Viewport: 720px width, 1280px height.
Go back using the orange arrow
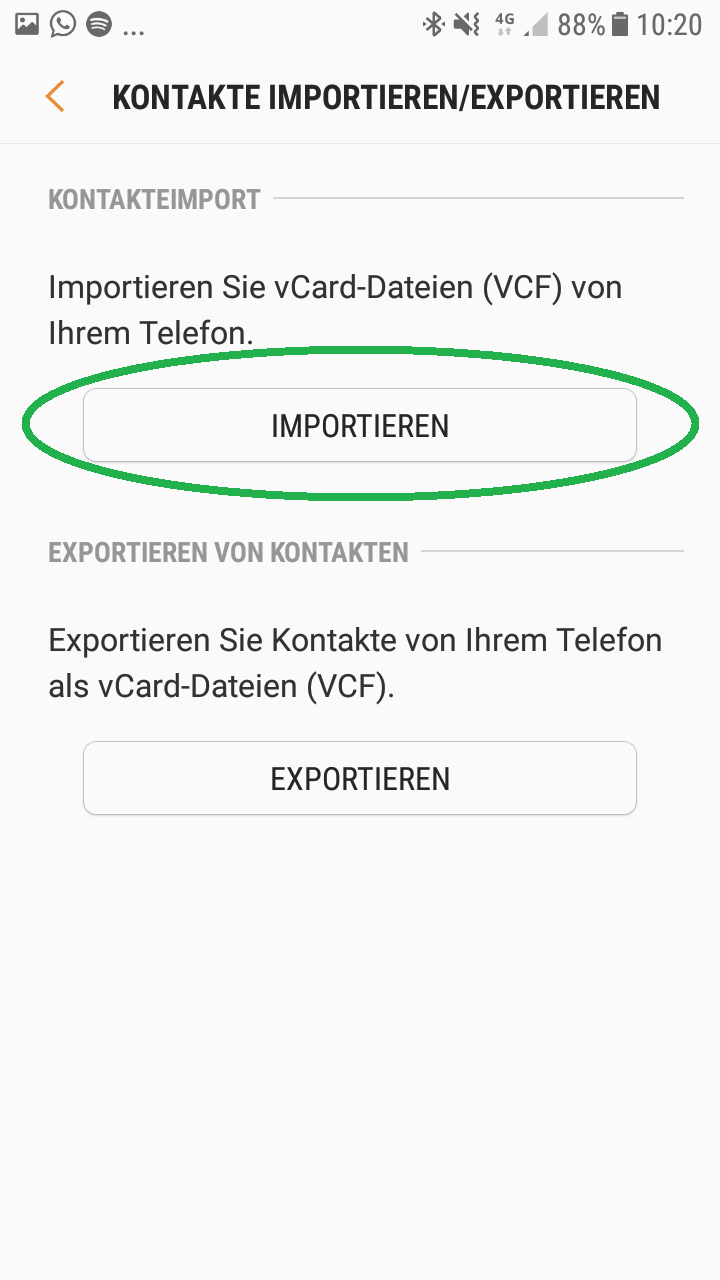coord(55,97)
